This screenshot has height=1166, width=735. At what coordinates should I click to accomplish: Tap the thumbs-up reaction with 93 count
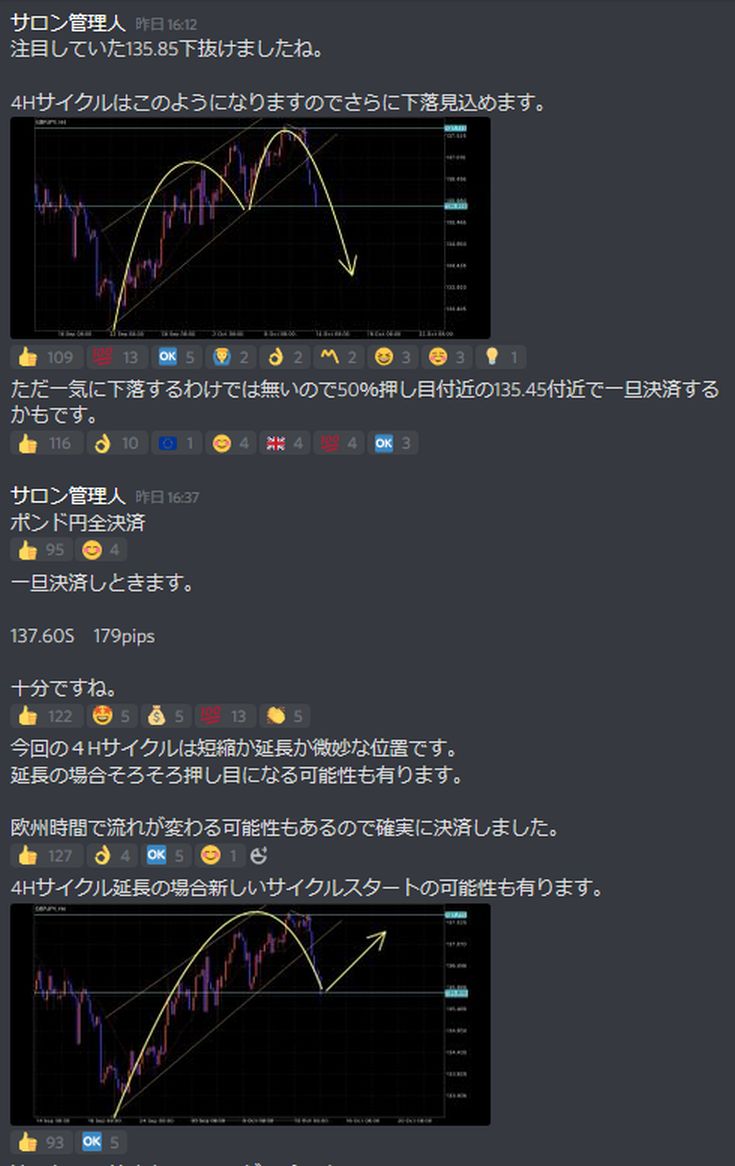(41, 1141)
